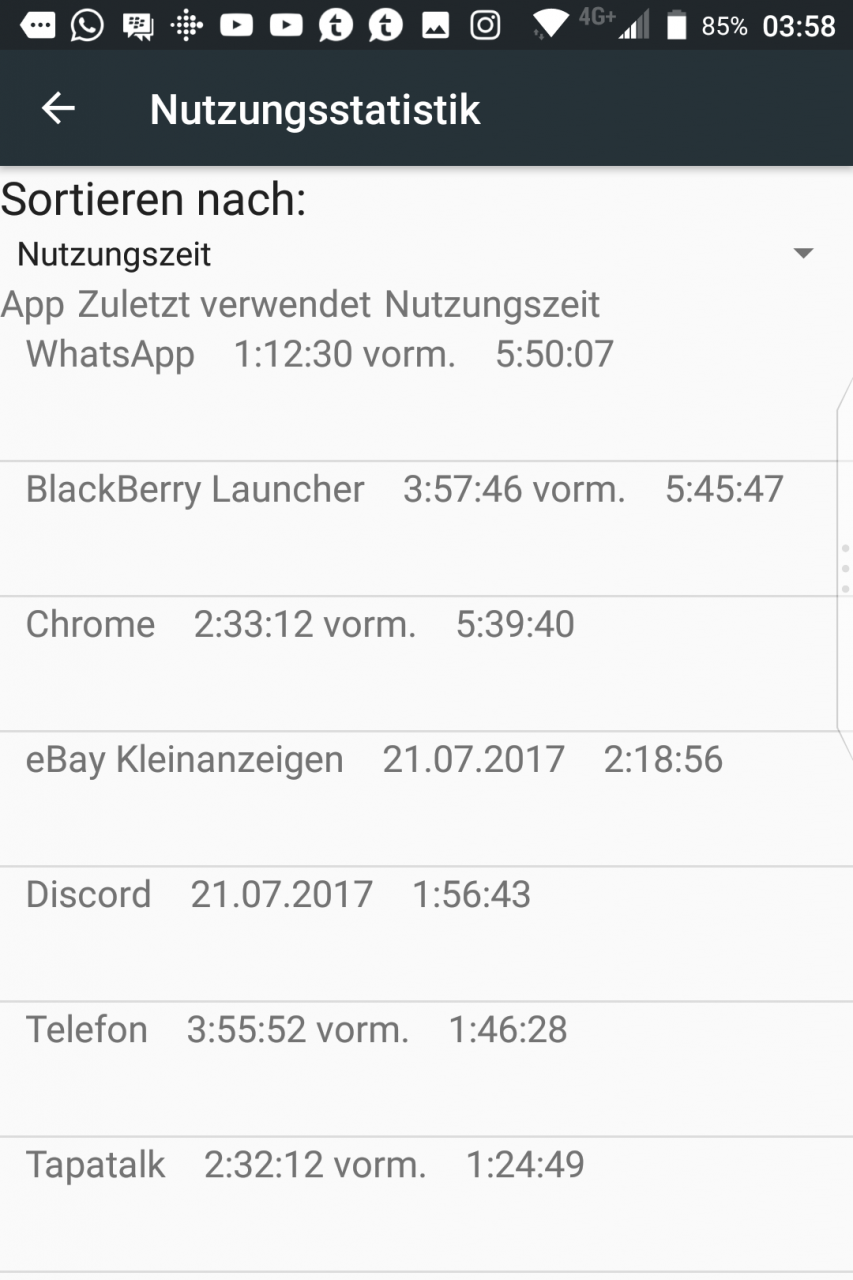Screen dimensions: 853x1280
Task: Collapse the Nutzungszeit selector
Action: click(803, 253)
